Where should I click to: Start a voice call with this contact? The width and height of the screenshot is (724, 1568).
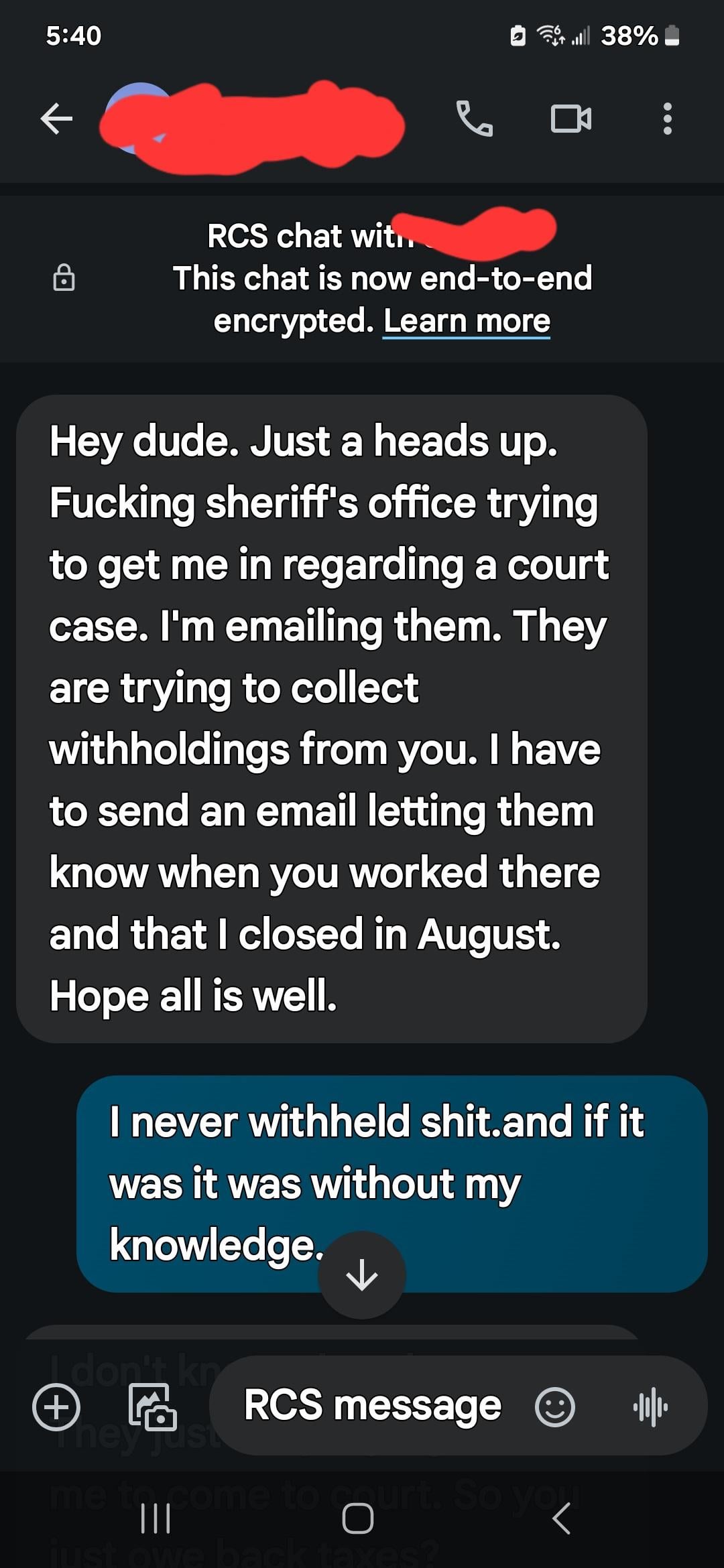(474, 119)
